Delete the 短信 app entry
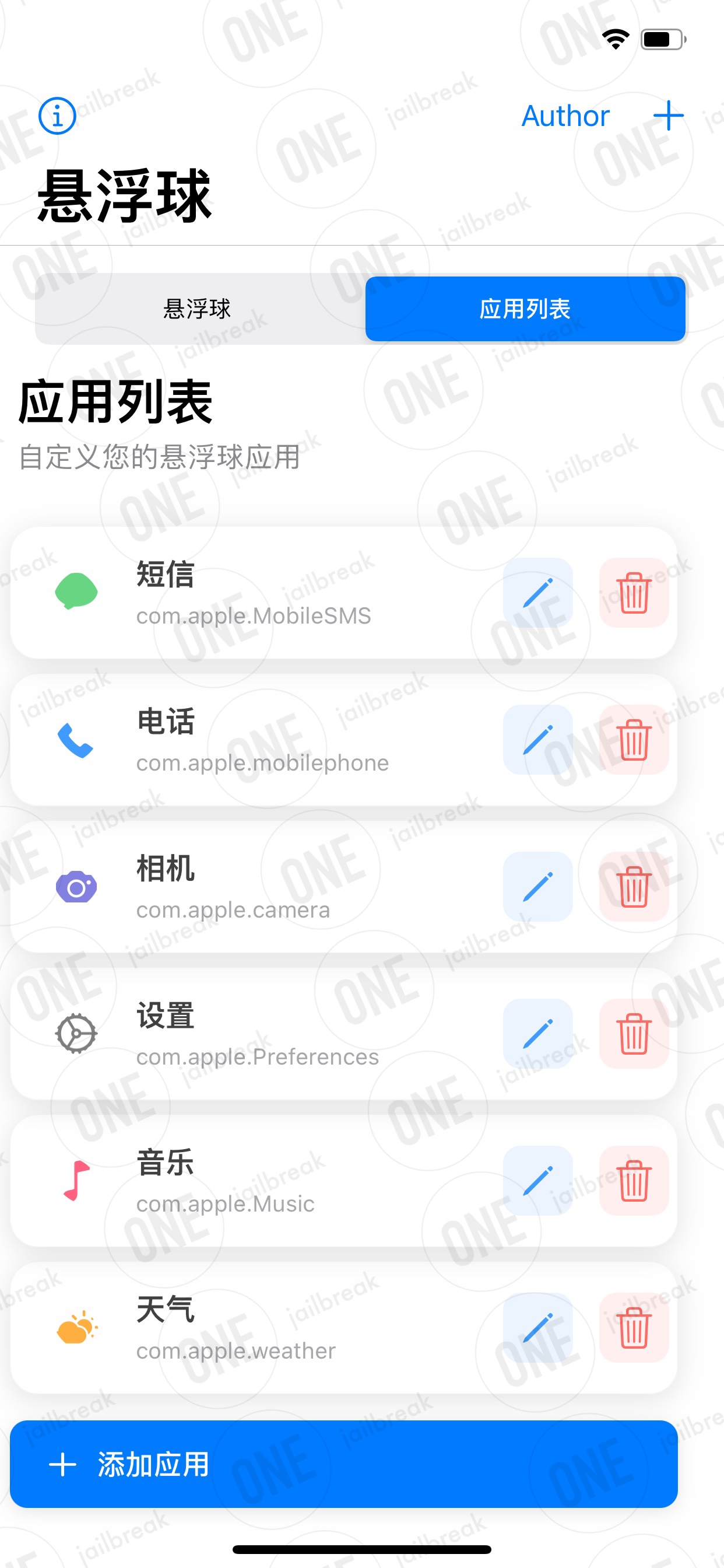The width and height of the screenshot is (724, 1568). point(634,592)
